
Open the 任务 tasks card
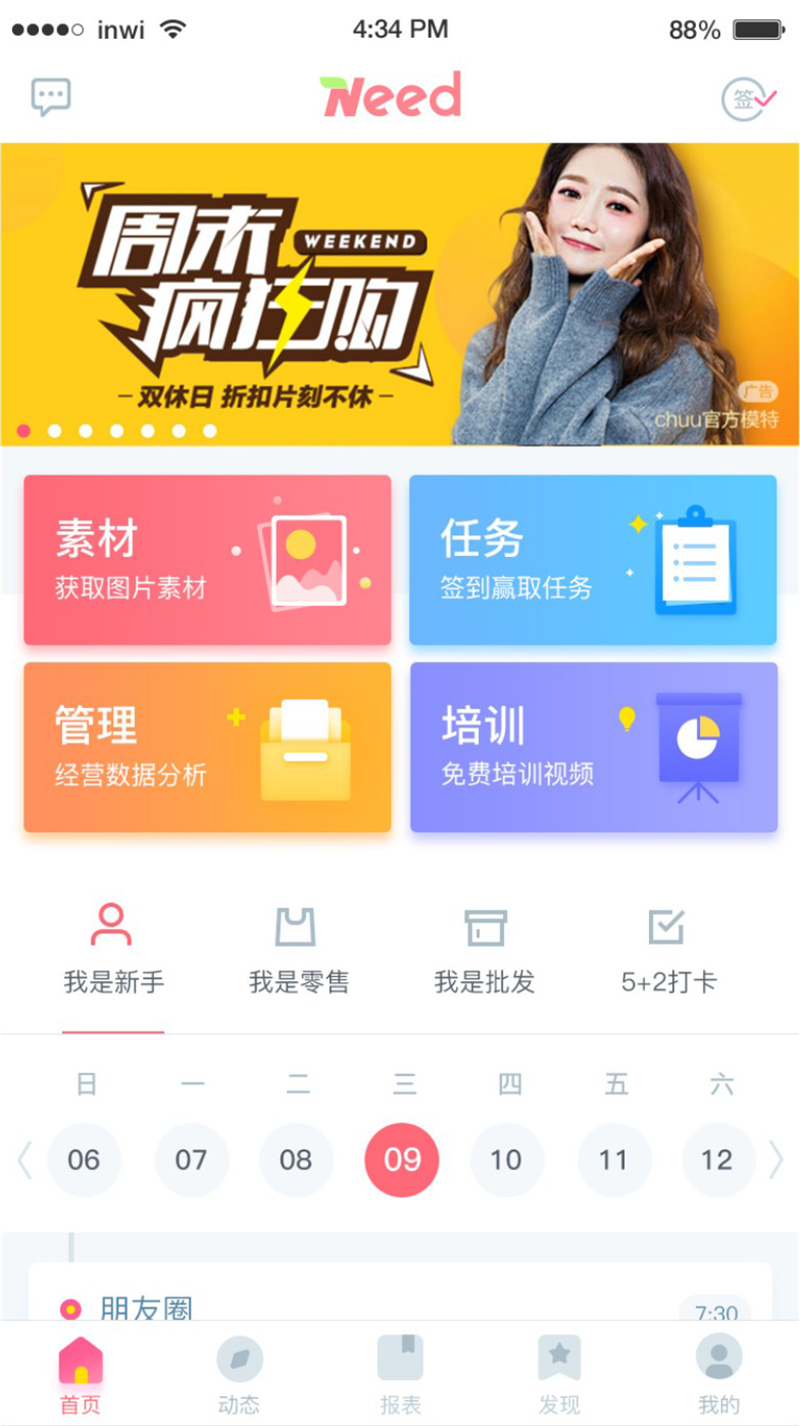[x=592, y=559]
